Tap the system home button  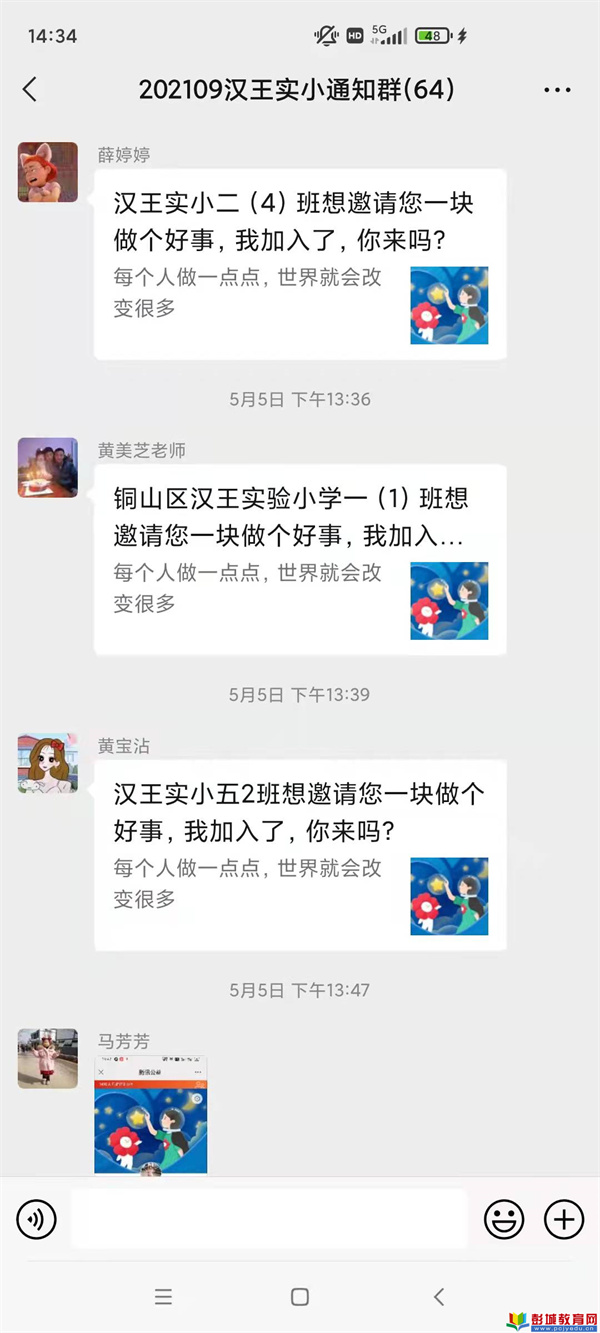(x=300, y=1297)
